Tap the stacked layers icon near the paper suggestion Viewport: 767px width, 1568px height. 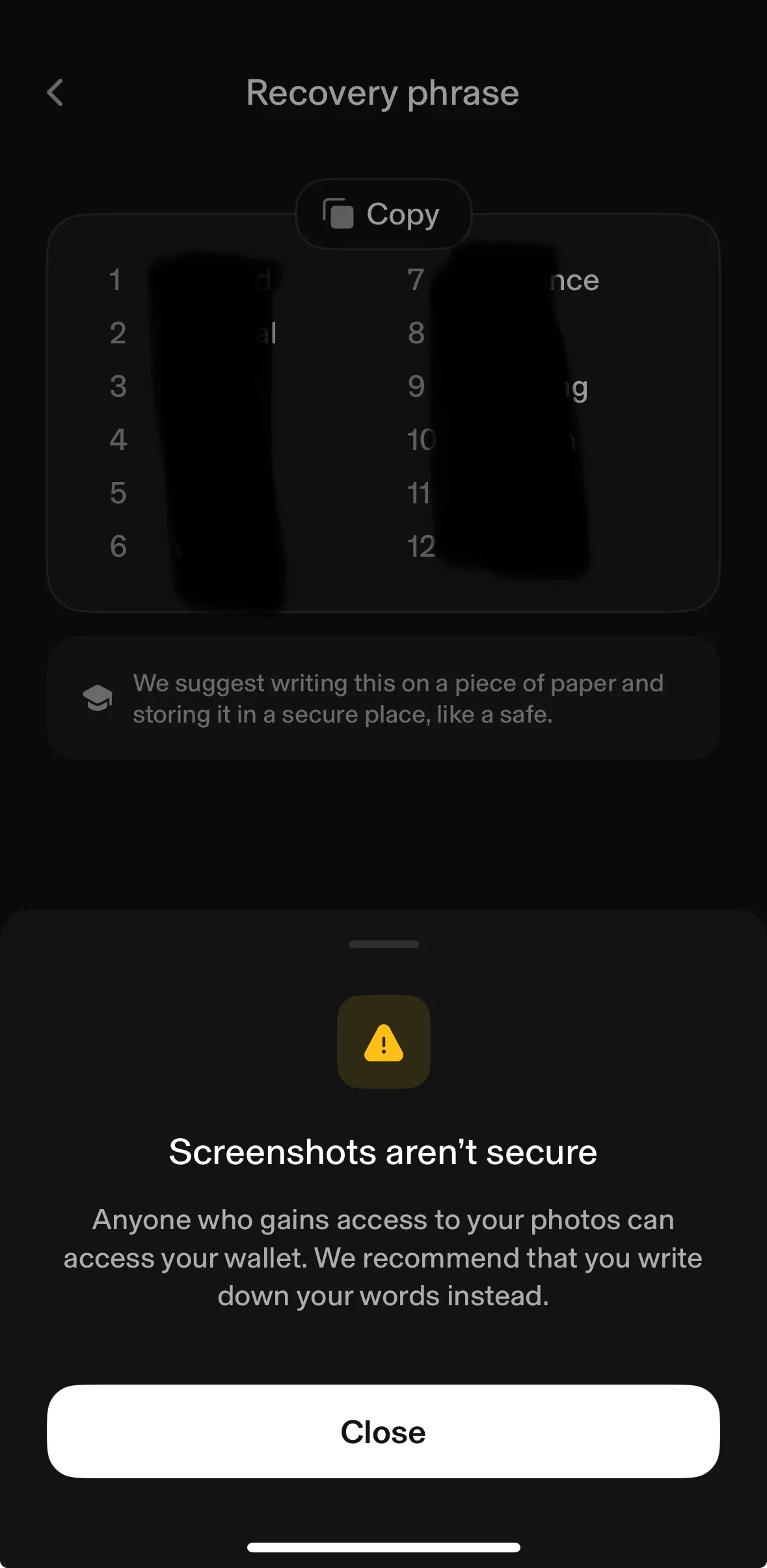[98, 697]
